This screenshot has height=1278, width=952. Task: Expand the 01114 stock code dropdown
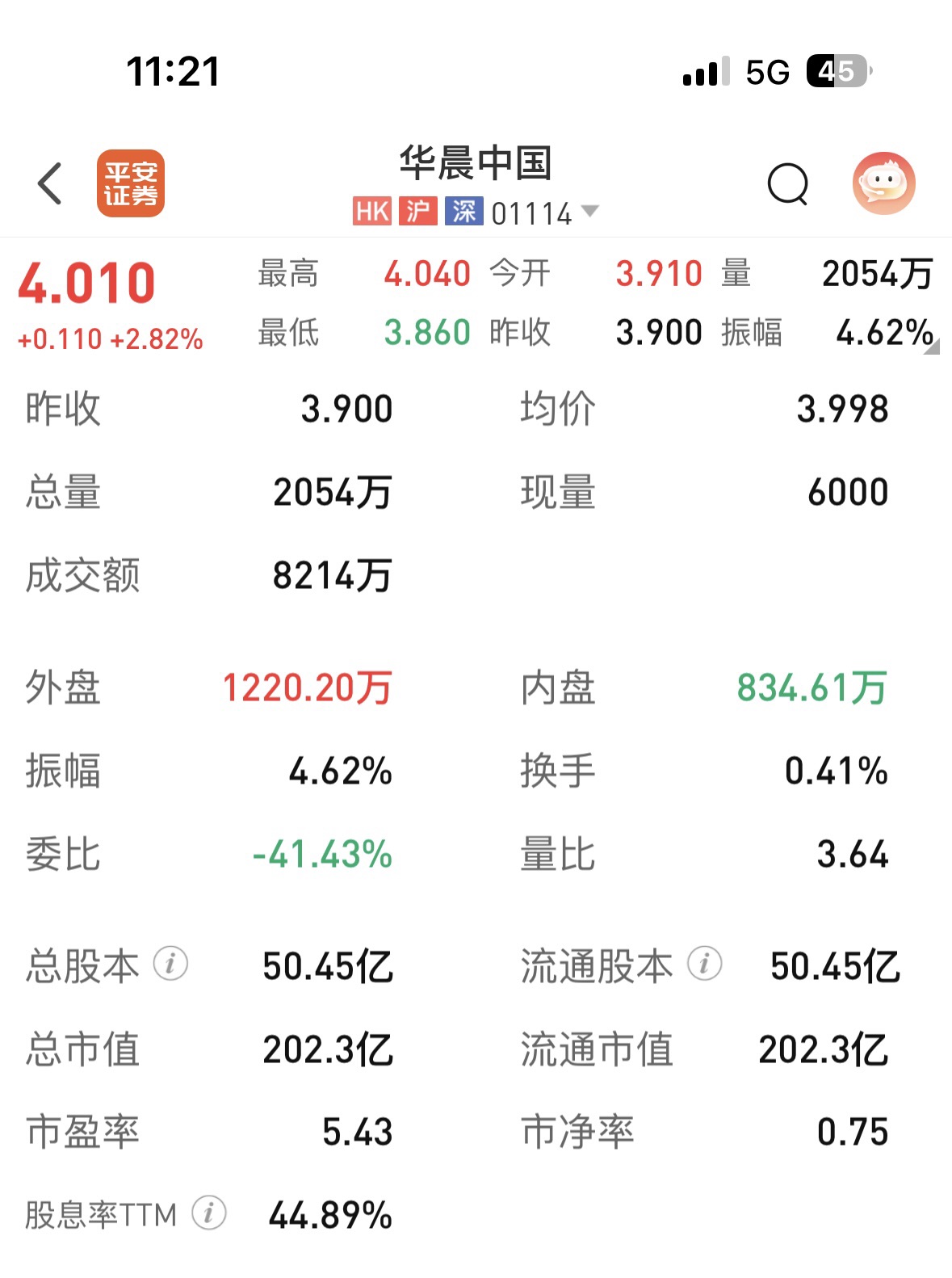[x=590, y=212]
